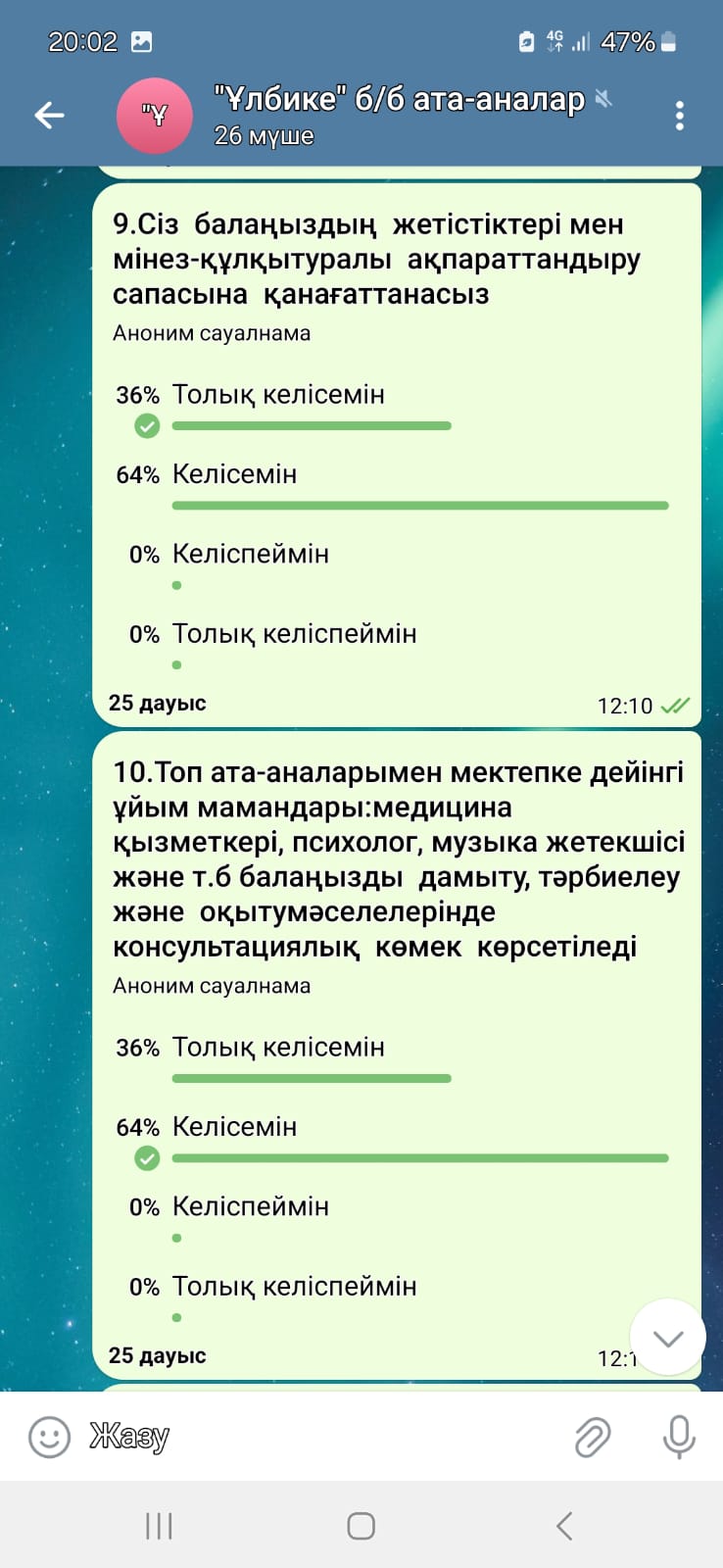Jump to latest messages with down arrow

tap(667, 1338)
